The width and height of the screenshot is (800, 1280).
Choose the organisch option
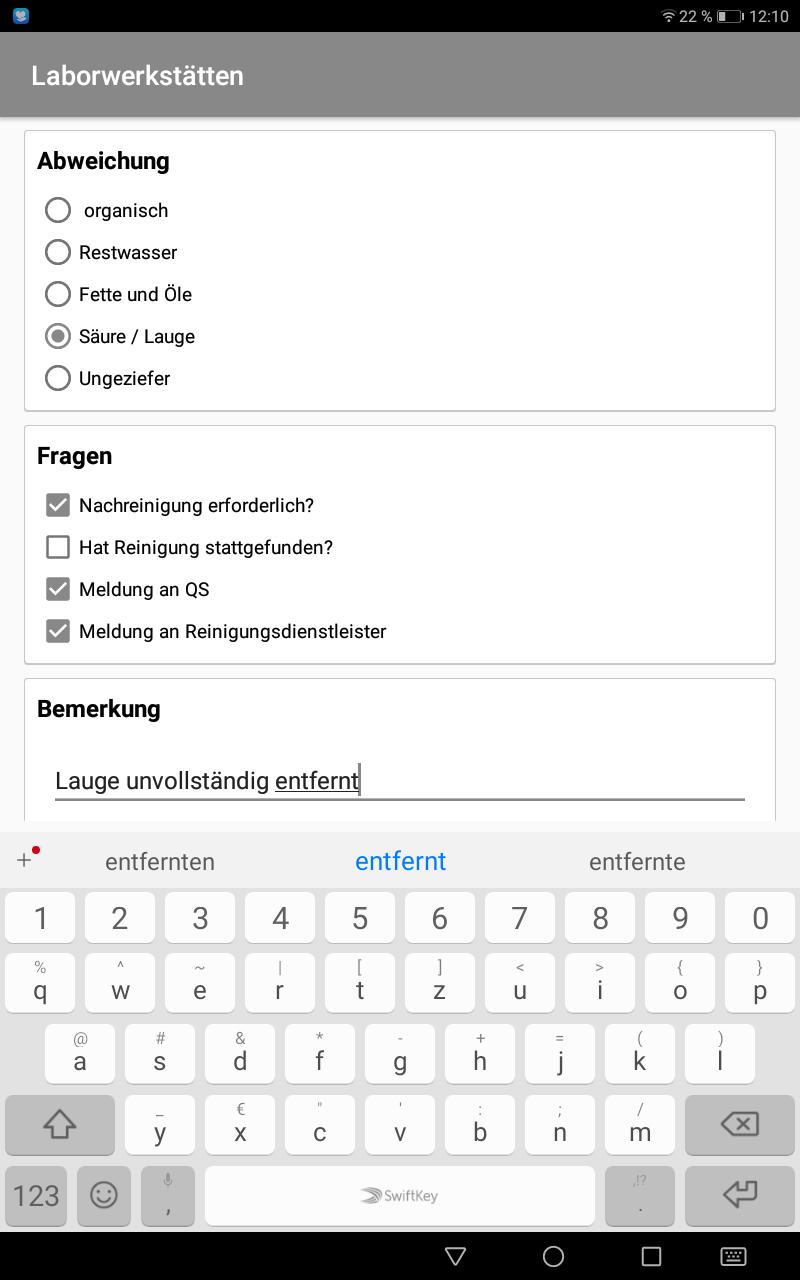(58, 210)
